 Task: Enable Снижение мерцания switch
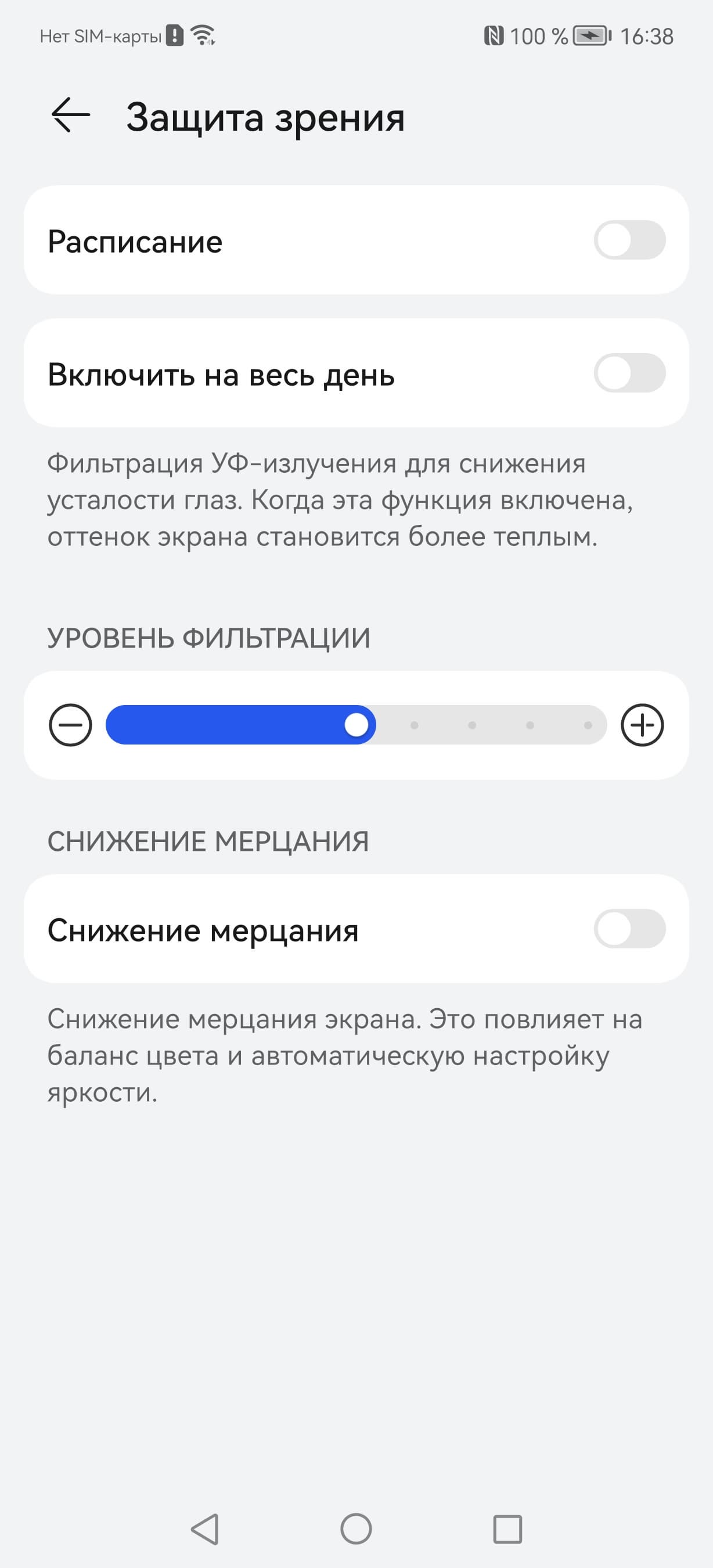coord(629,929)
